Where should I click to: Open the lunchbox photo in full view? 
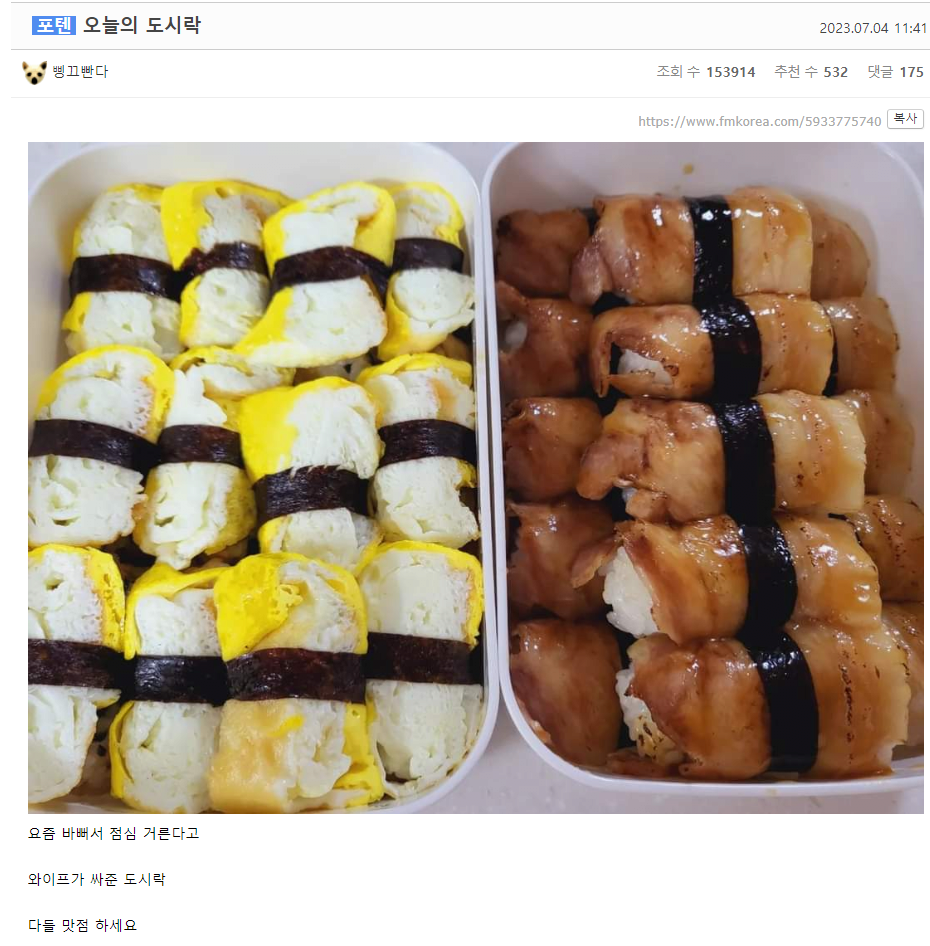(x=476, y=477)
